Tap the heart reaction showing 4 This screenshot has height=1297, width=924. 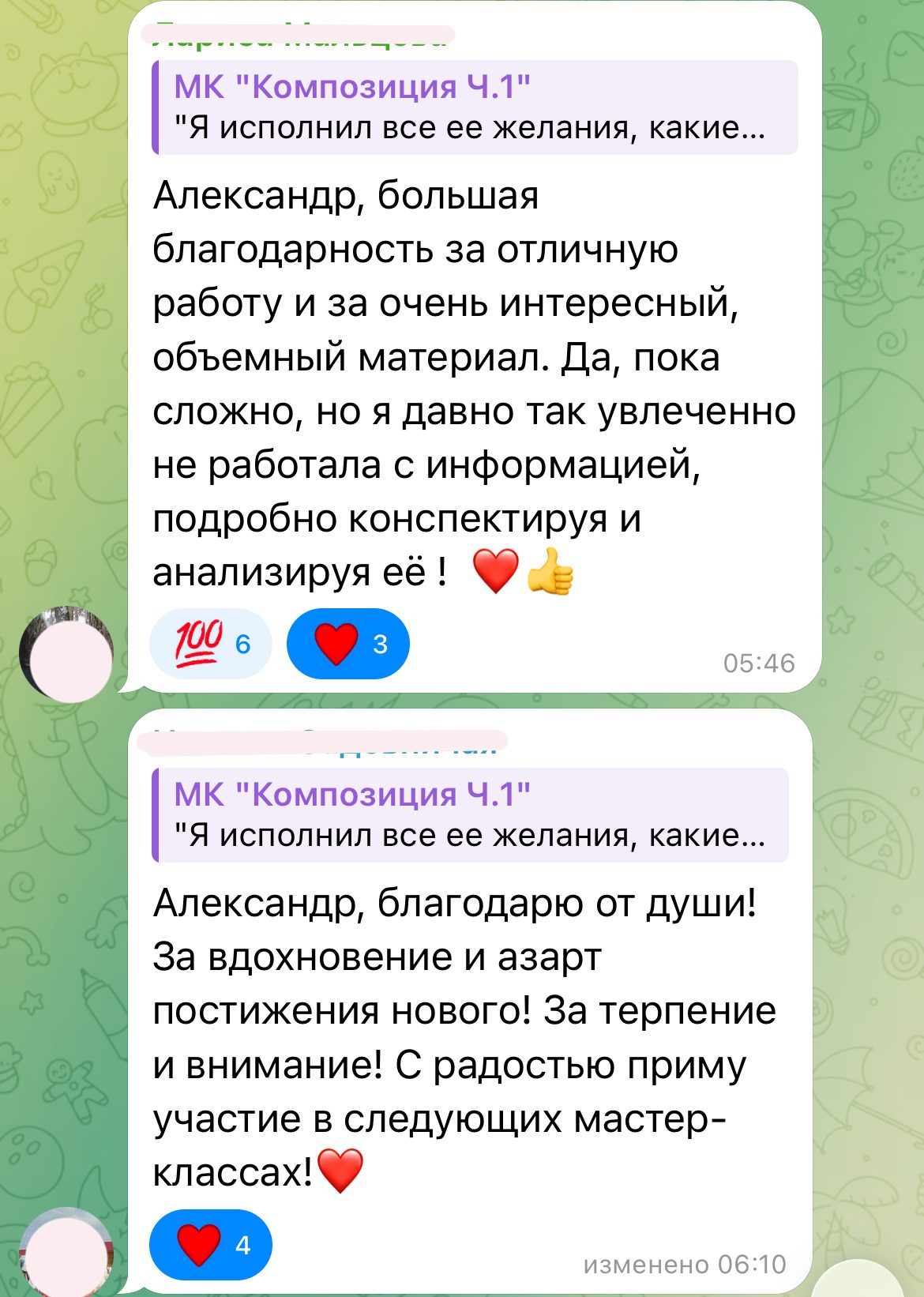click(x=210, y=1245)
